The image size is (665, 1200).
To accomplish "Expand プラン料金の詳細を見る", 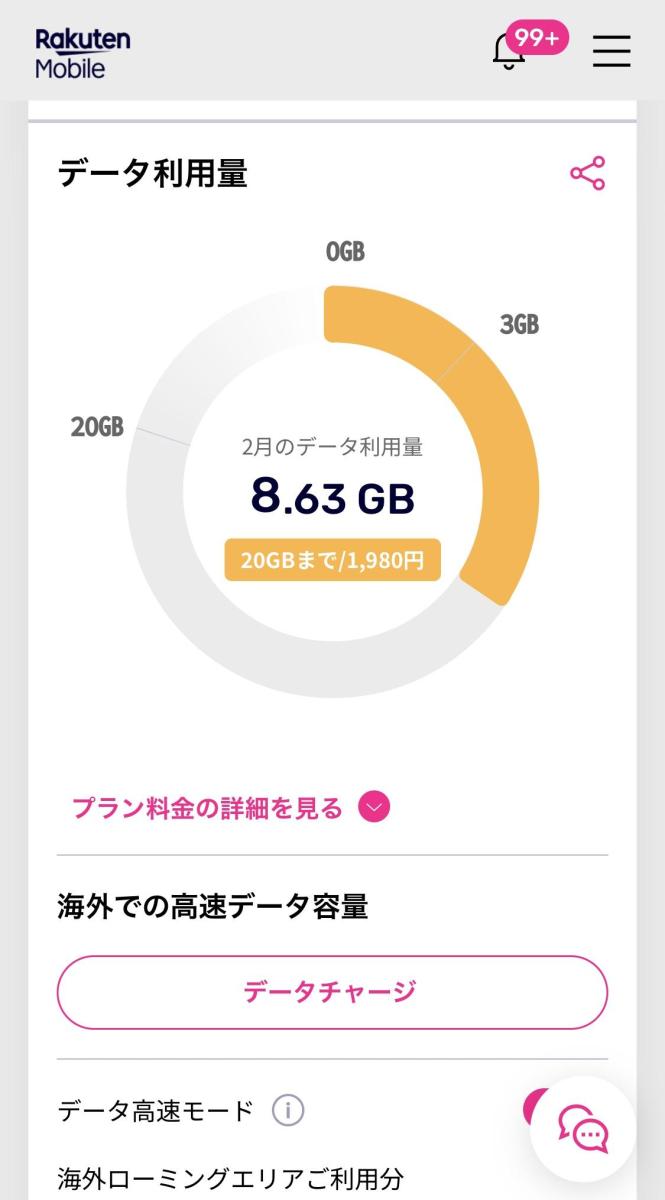I will 230,807.
